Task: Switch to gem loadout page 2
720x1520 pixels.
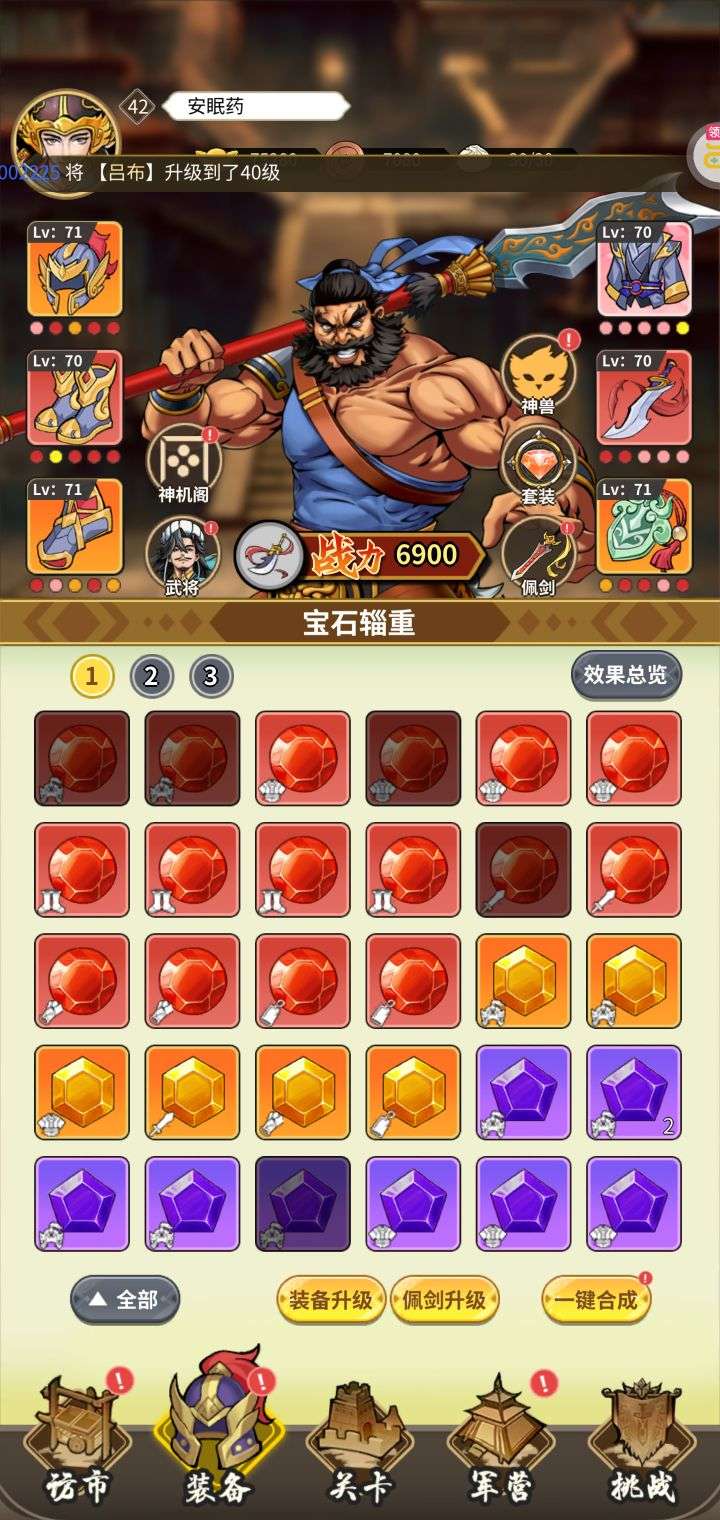Action: [x=151, y=677]
